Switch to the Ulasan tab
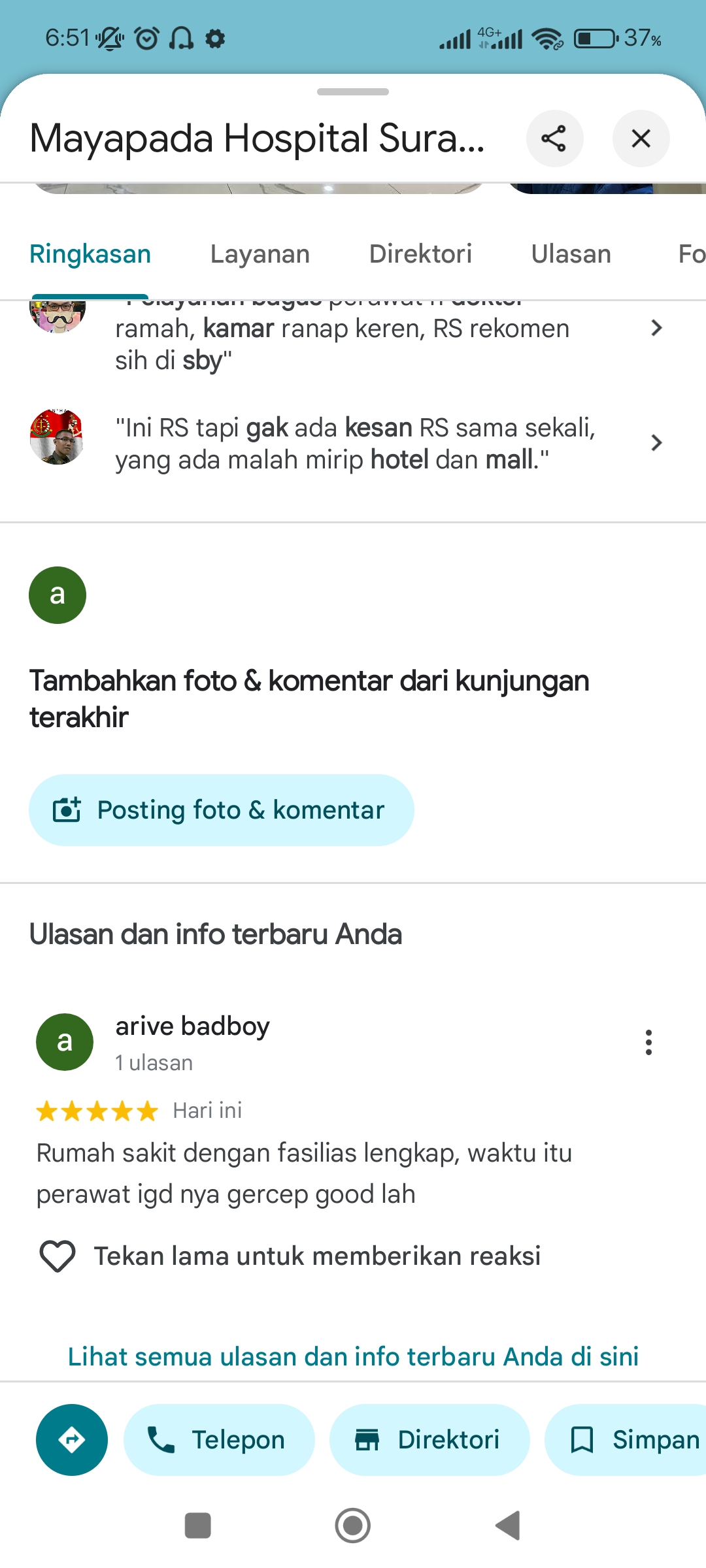This screenshot has width=706, height=1568. click(x=571, y=254)
